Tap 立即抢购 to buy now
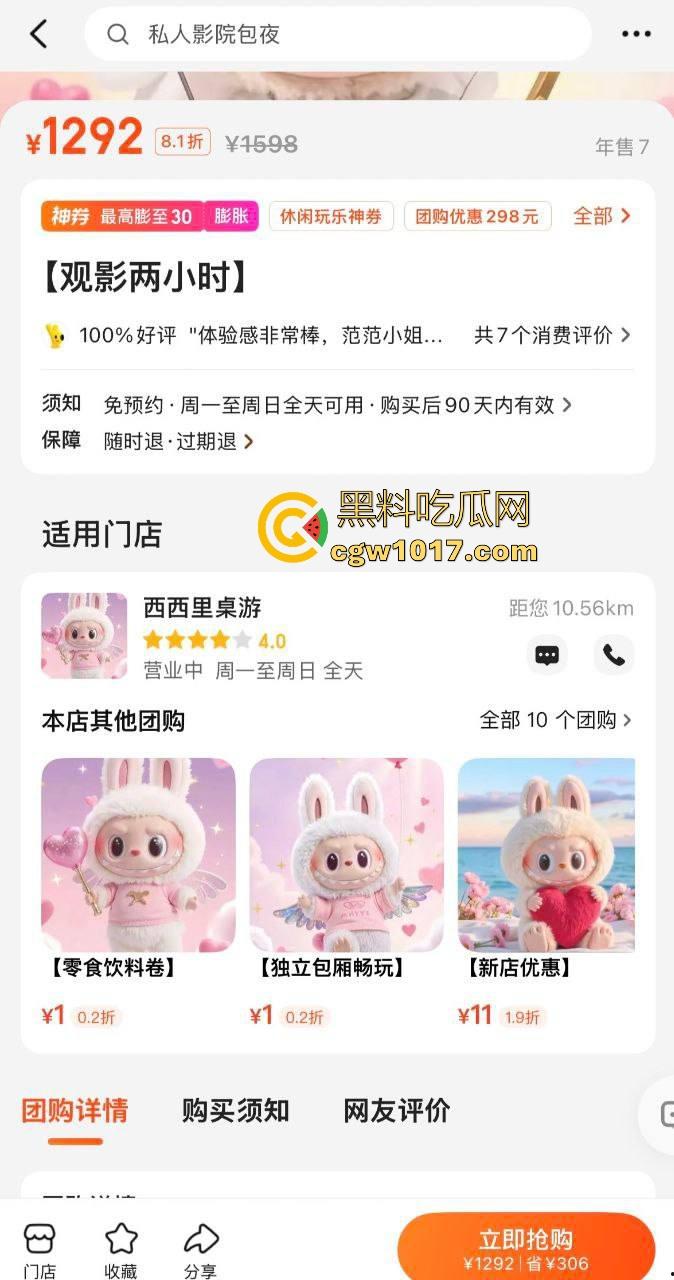The height and width of the screenshot is (1280, 674). click(526, 1247)
